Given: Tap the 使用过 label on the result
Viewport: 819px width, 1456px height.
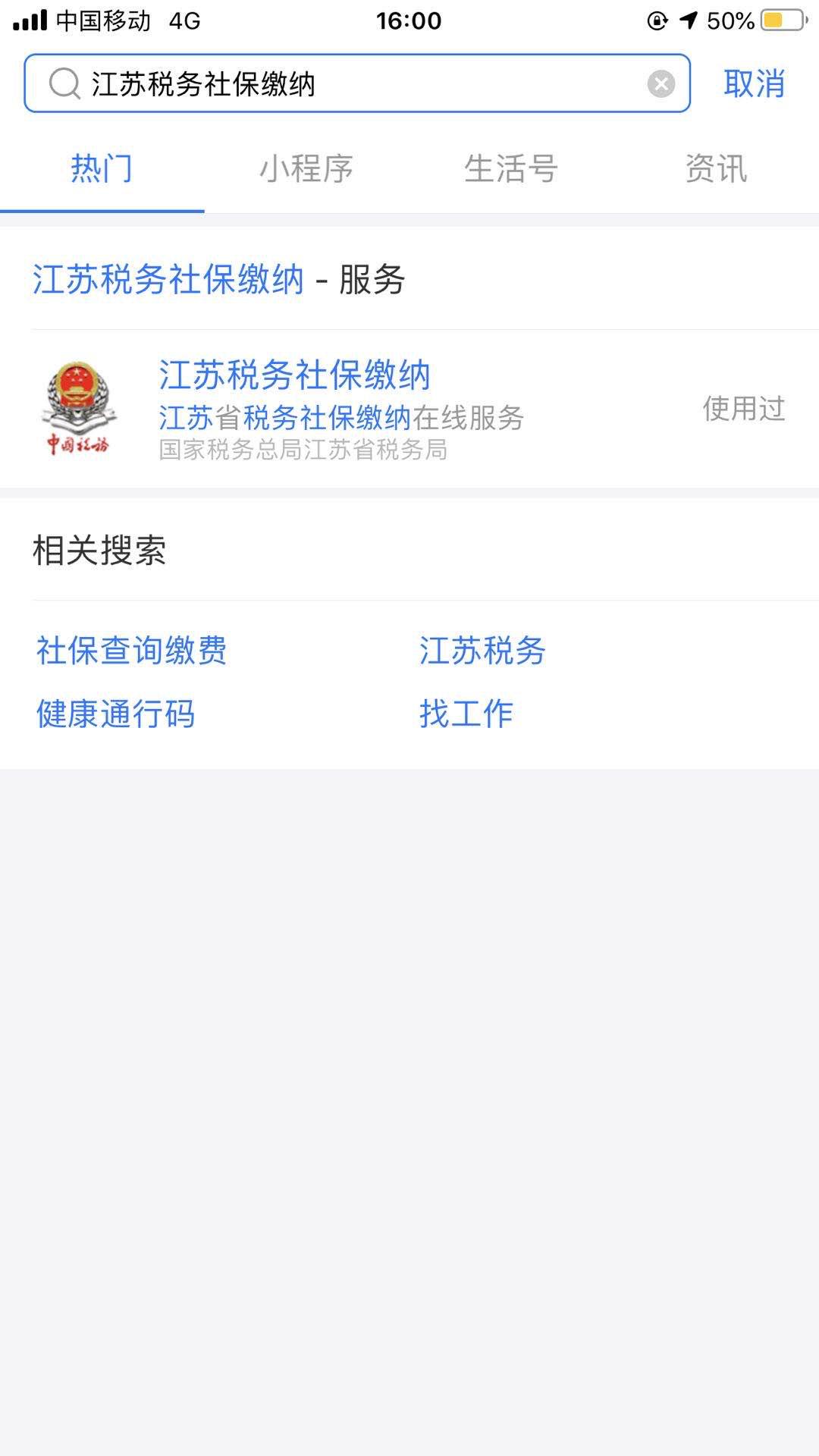Looking at the screenshot, I should (742, 408).
